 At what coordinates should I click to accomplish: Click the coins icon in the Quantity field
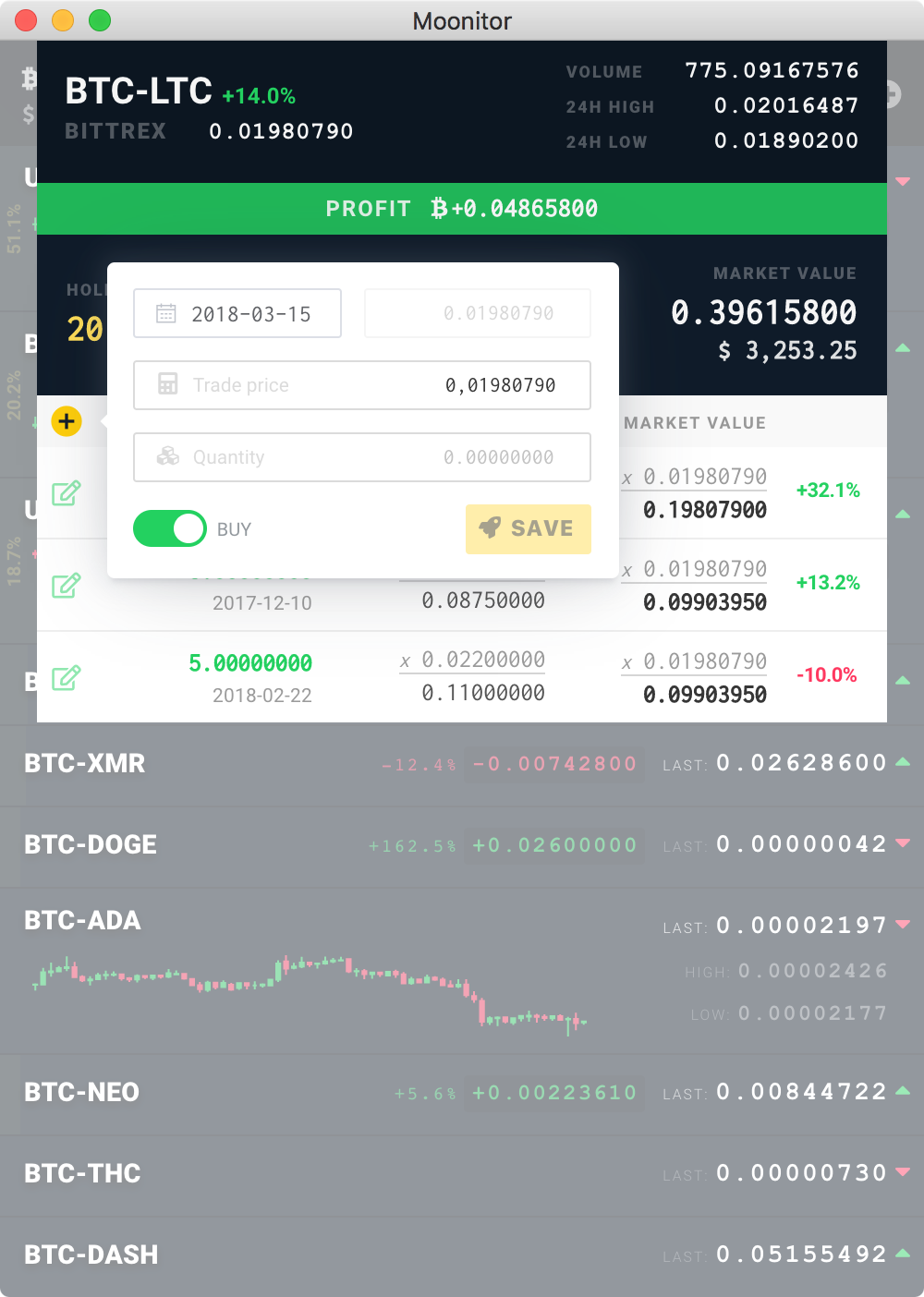pos(166,456)
